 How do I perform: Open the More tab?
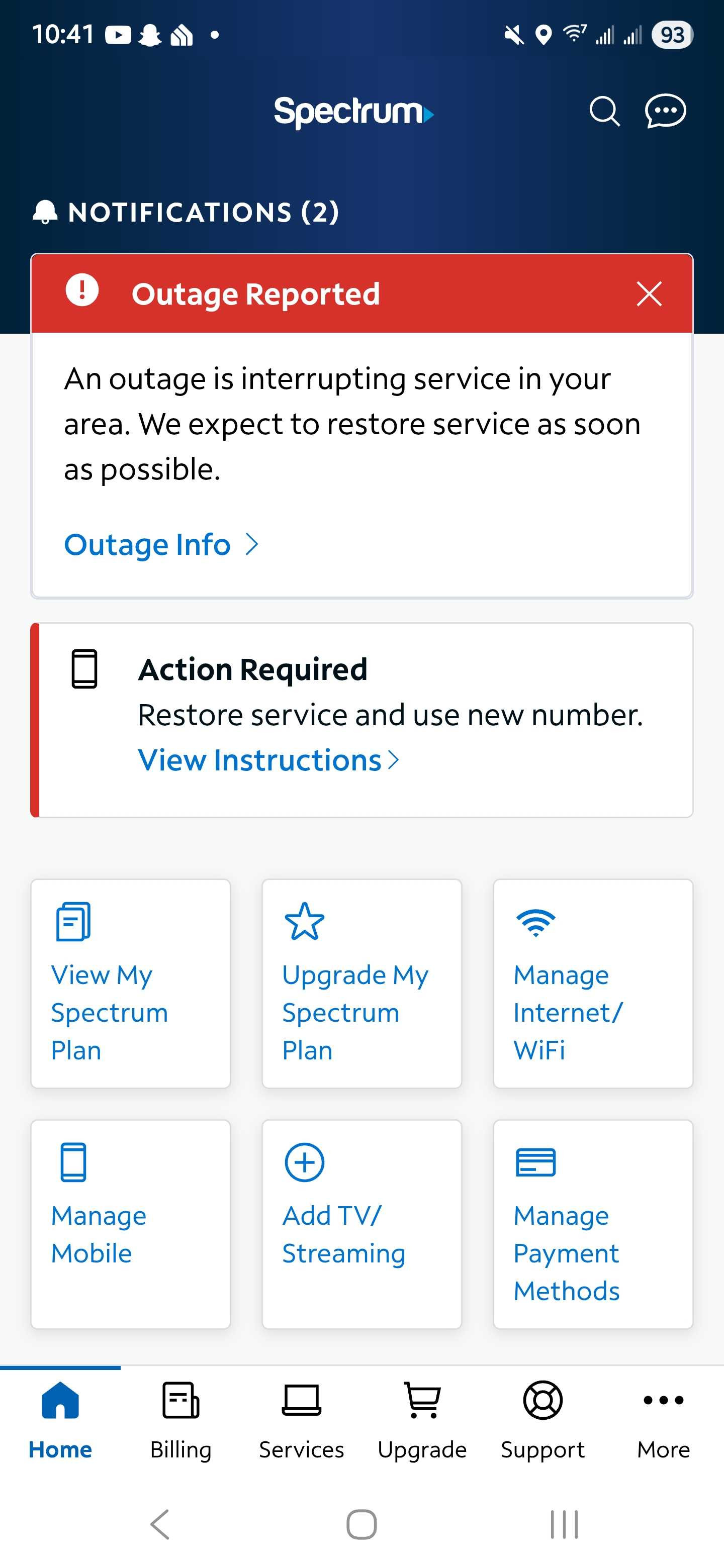(x=663, y=1421)
